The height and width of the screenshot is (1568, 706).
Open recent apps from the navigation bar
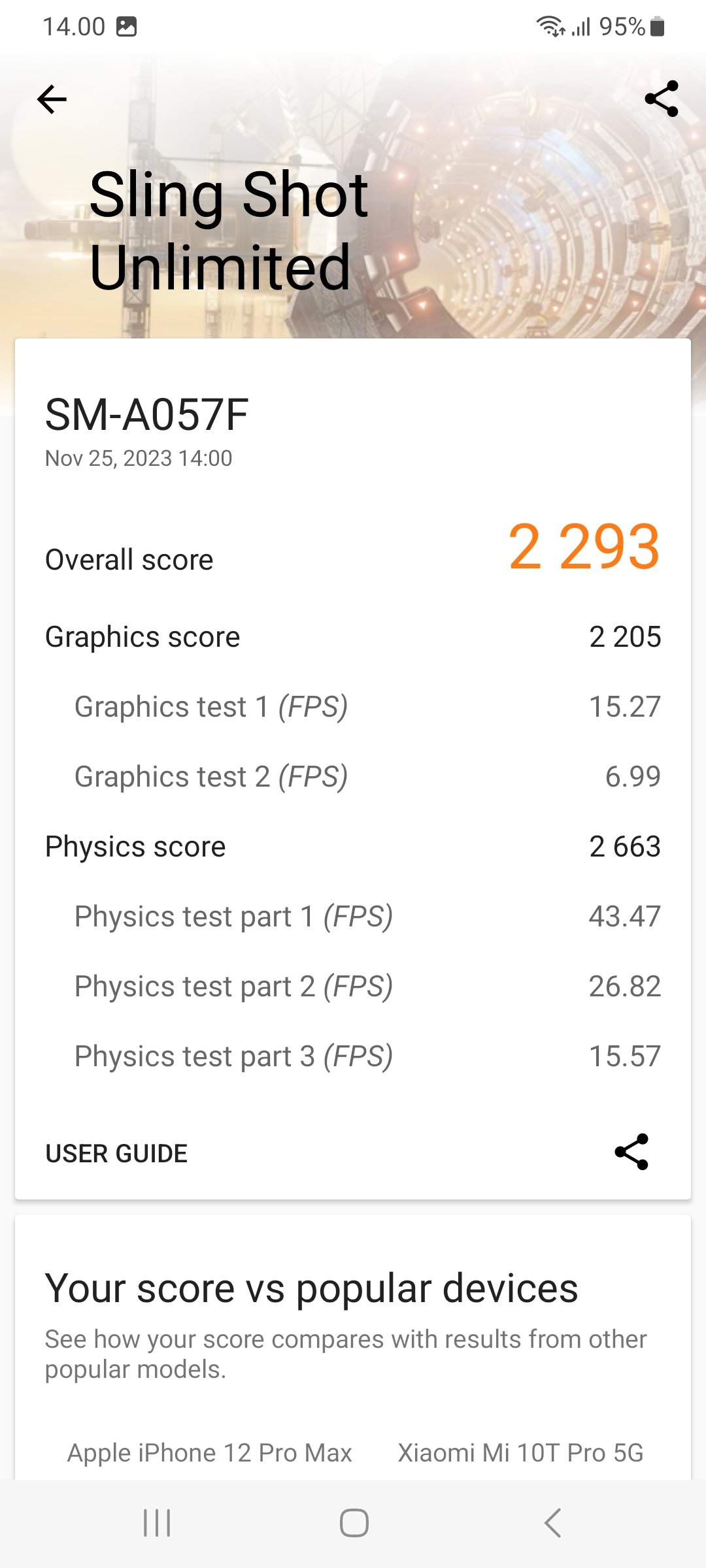[157, 1523]
